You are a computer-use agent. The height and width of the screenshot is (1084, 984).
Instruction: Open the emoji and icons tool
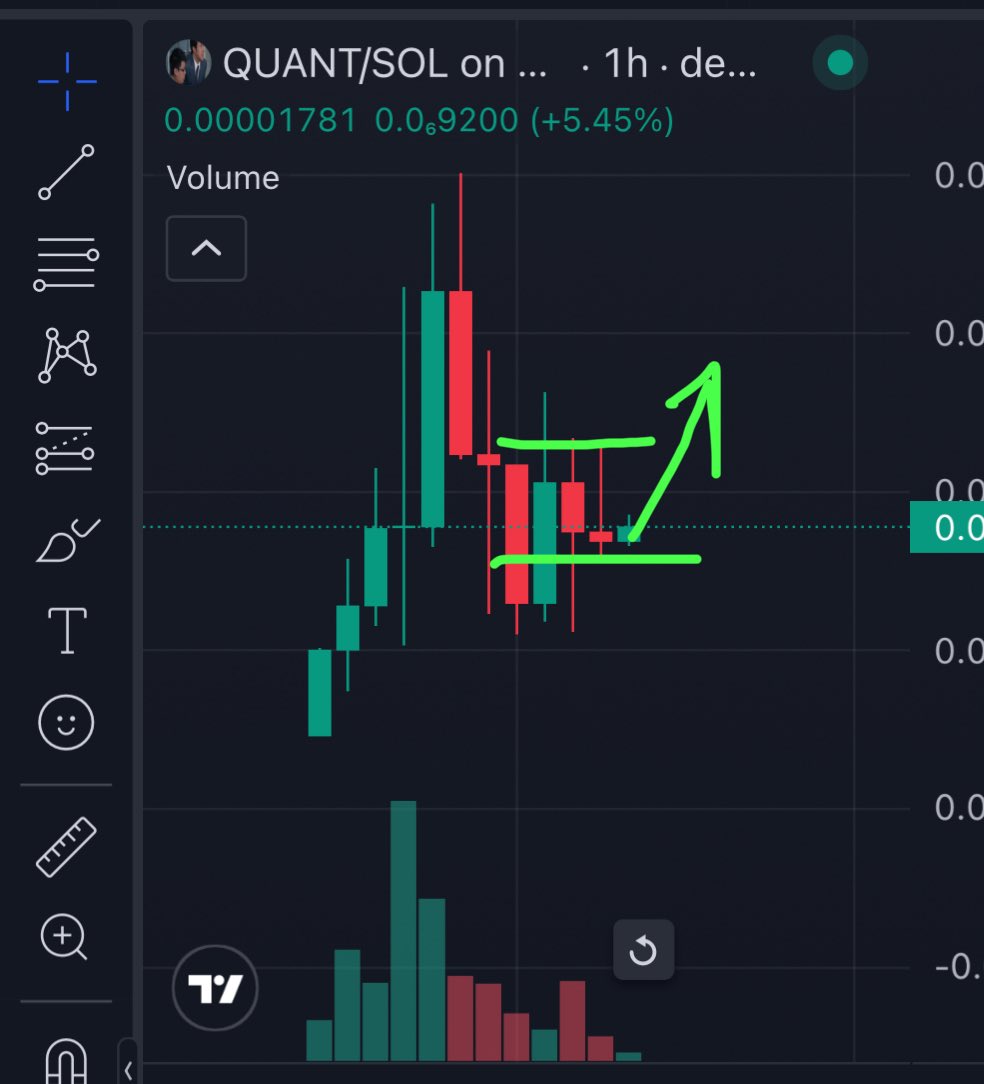click(67, 721)
